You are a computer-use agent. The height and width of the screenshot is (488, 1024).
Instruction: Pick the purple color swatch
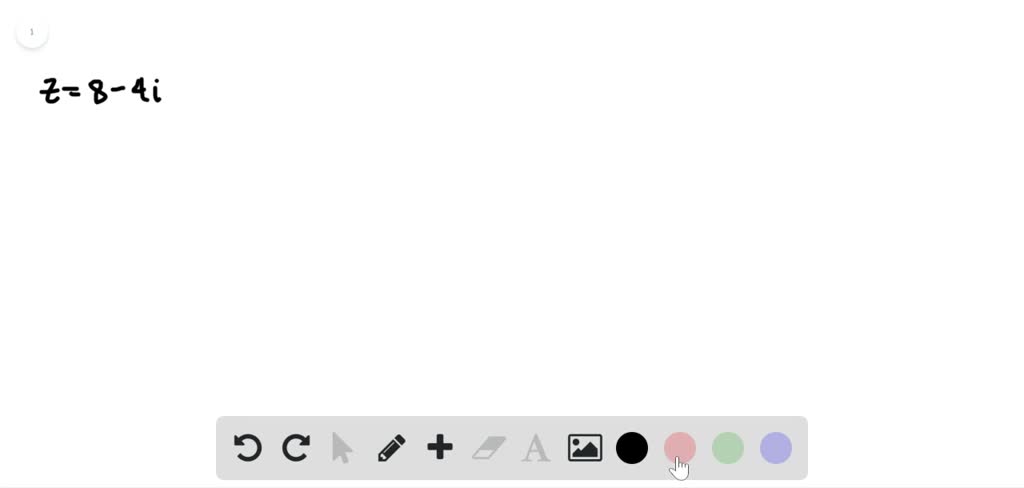(x=776, y=447)
